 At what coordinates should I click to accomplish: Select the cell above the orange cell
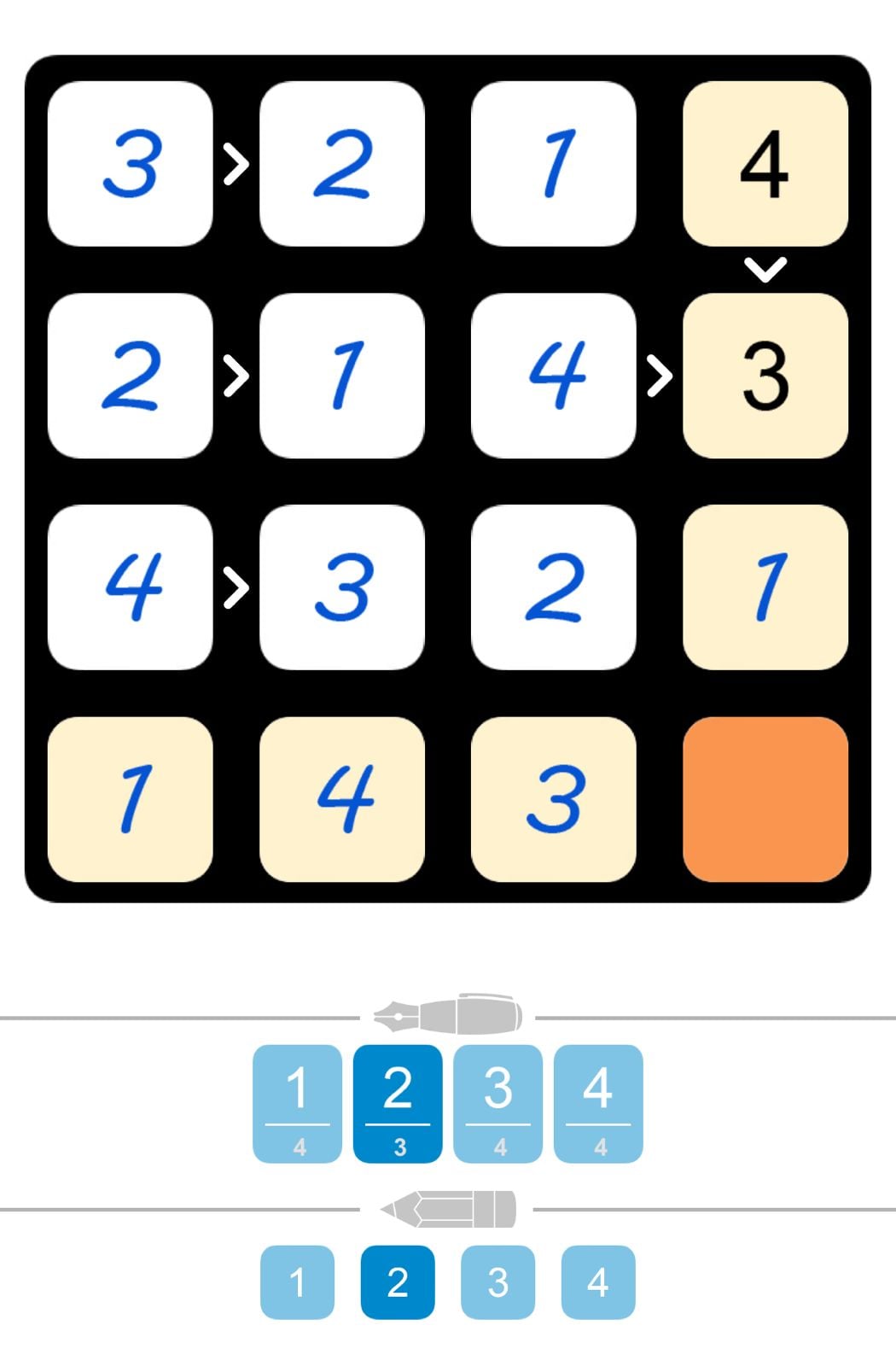click(765, 587)
